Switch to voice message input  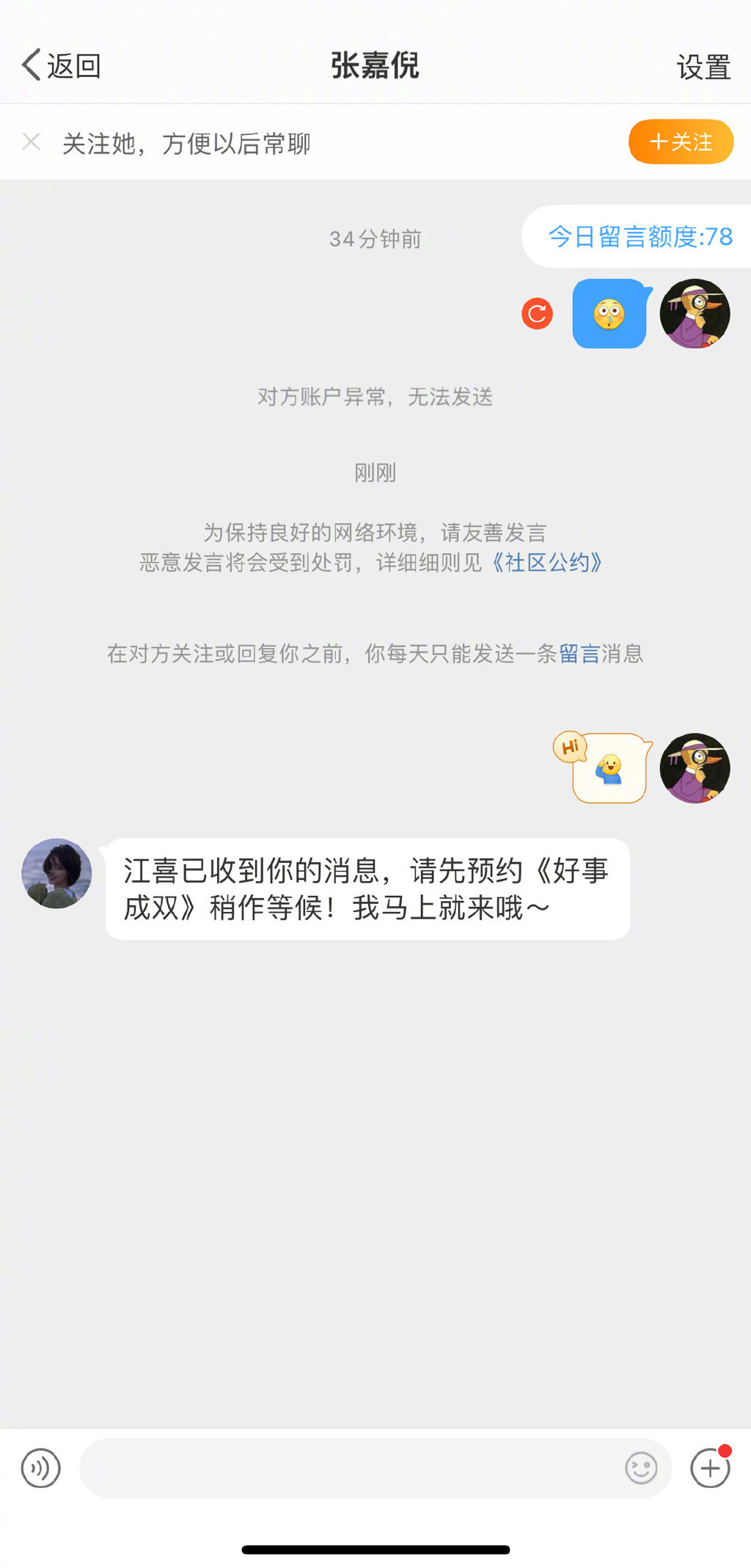click(41, 1468)
